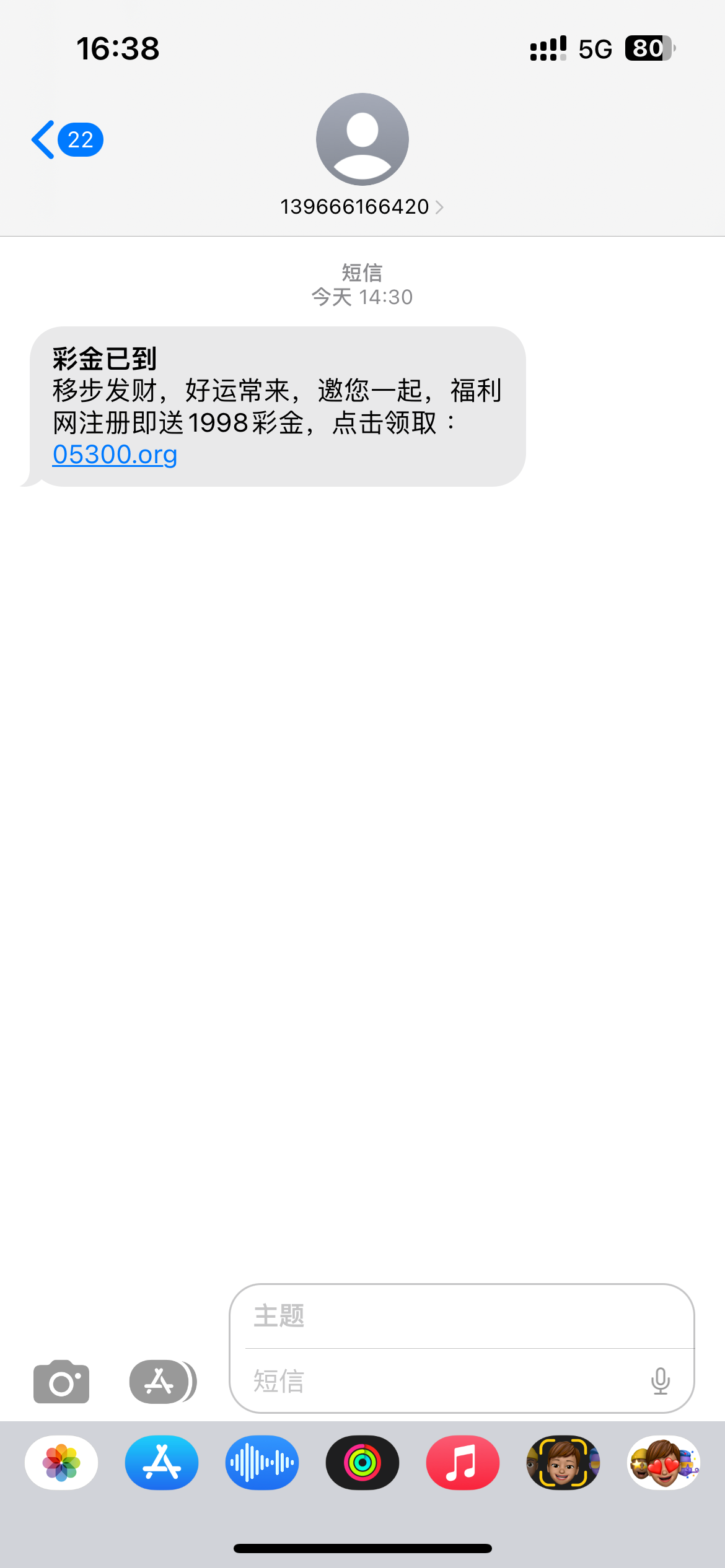
Task: Open the Memoji stickers app
Action: click(x=663, y=1463)
